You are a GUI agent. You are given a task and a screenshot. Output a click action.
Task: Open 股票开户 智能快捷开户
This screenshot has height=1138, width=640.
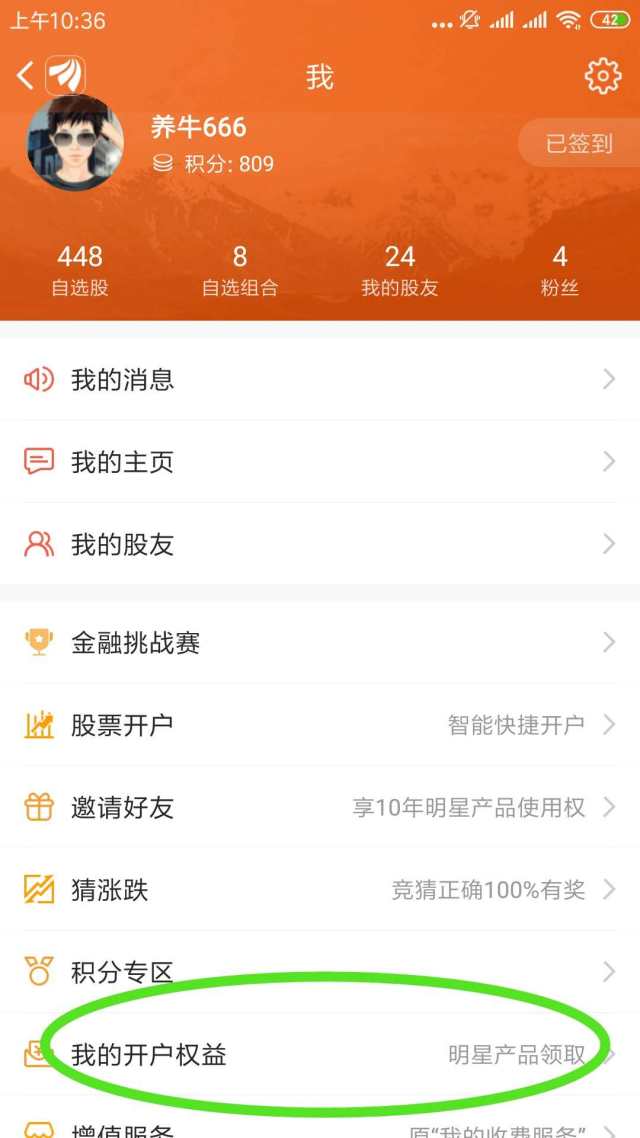(320, 725)
